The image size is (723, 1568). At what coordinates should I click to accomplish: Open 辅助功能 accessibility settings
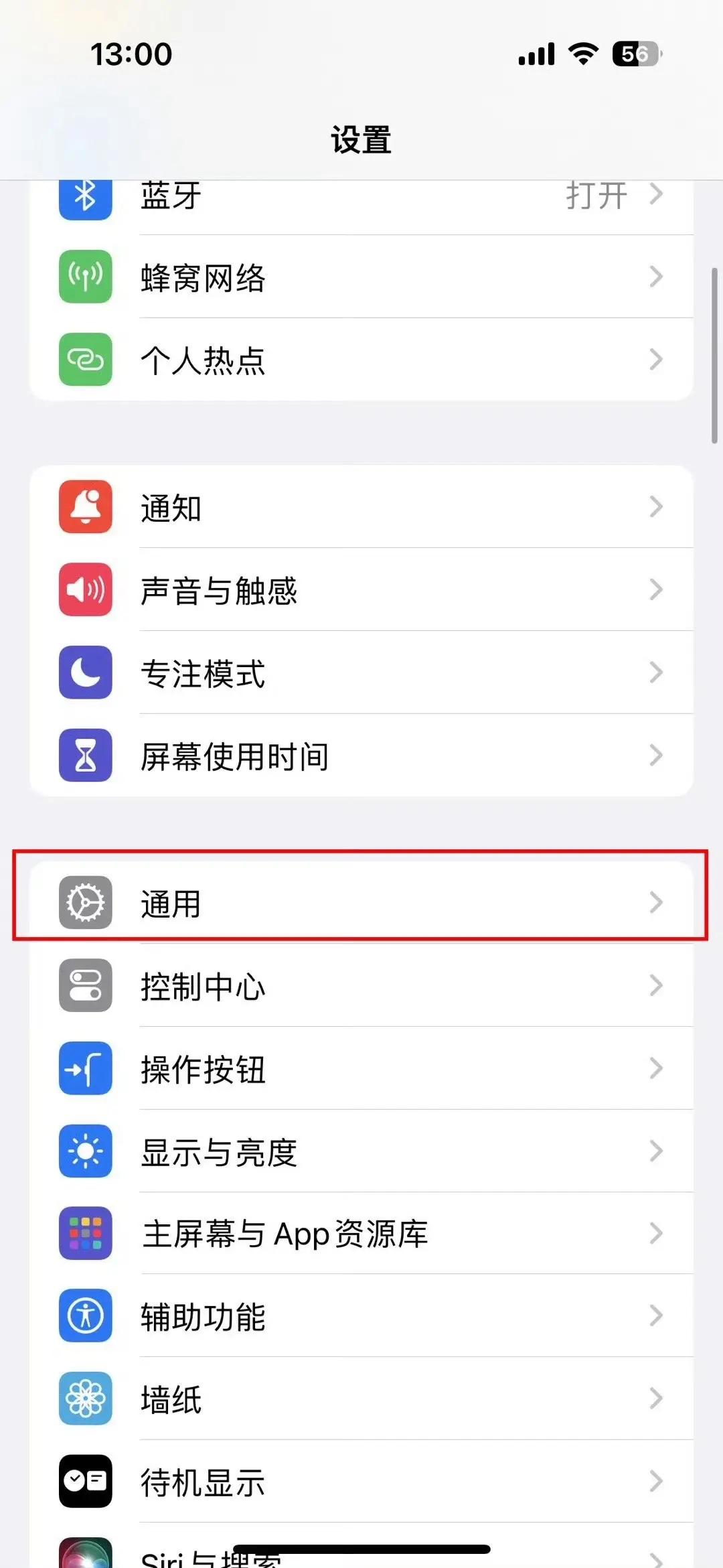pyautogui.click(x=361, y=1316)
